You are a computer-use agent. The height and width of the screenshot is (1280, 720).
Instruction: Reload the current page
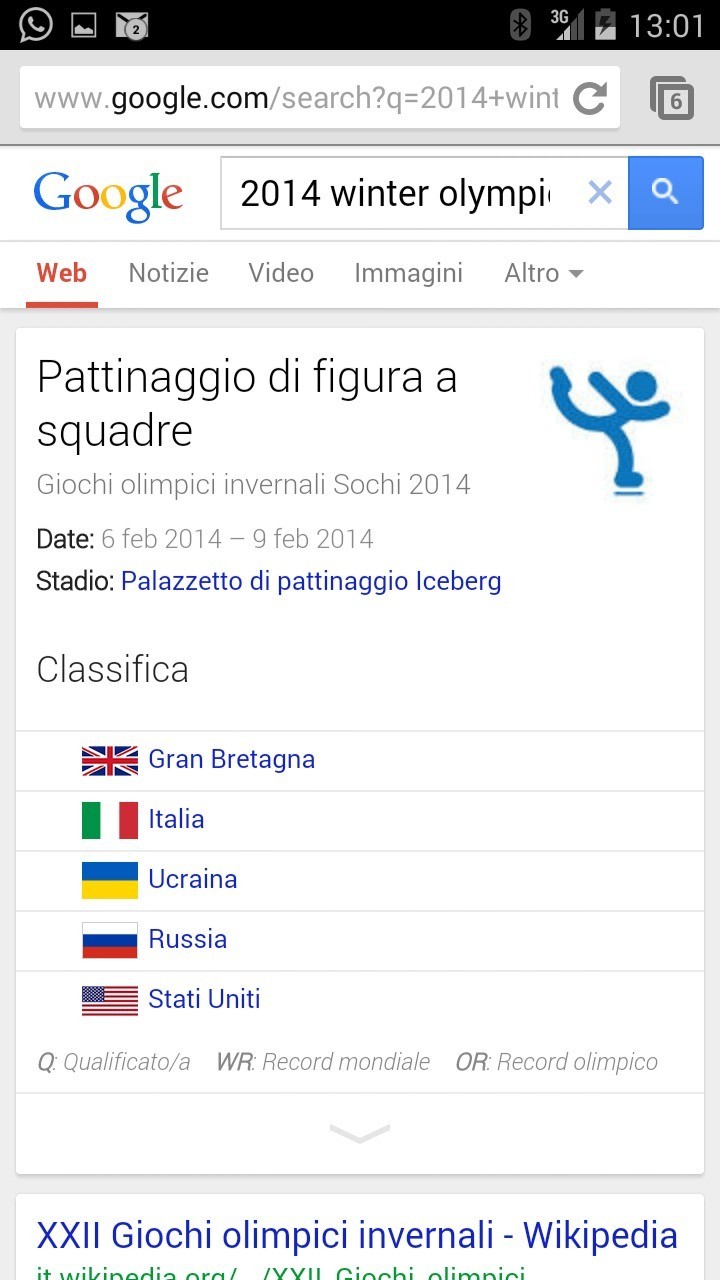pyautogui.click(x=590, y=98)
